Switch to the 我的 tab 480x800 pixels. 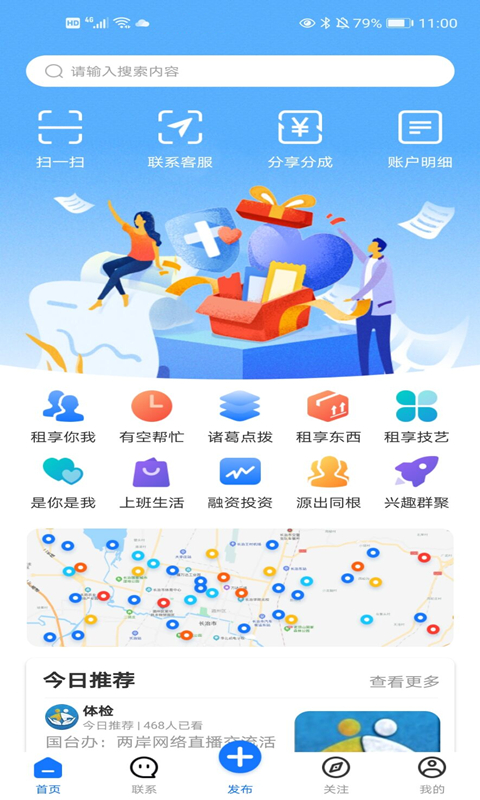click(432, 774)
